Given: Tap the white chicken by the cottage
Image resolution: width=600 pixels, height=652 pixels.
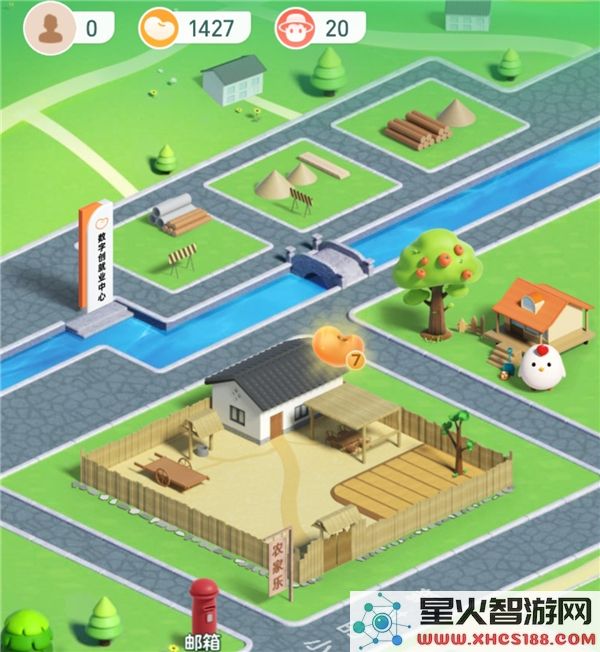Looking at the screenshot, I should pos(540,368).
